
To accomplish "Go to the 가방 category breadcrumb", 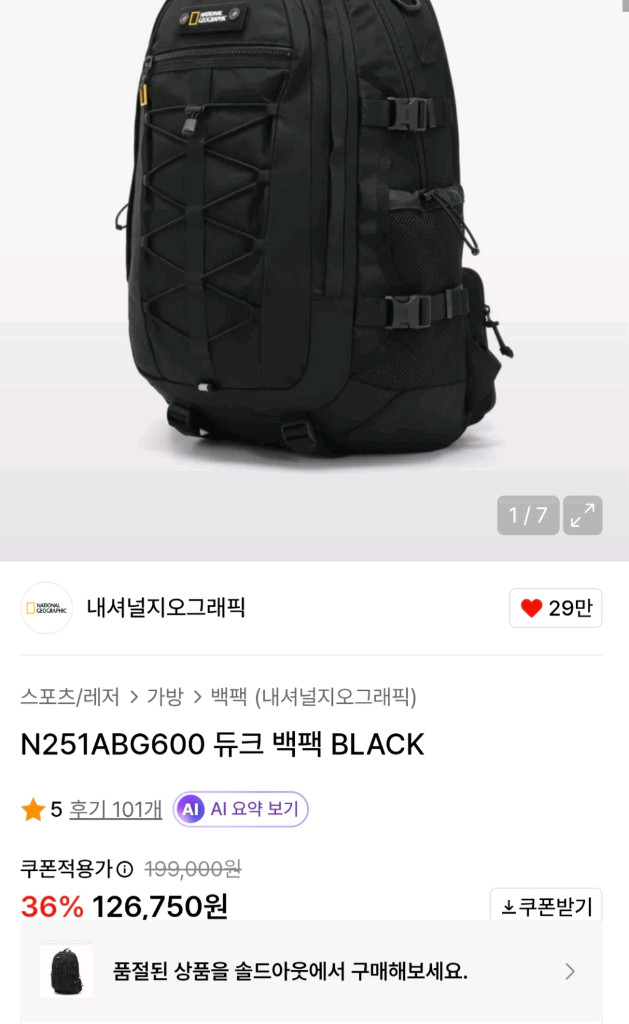I will [x=165, y=697].
